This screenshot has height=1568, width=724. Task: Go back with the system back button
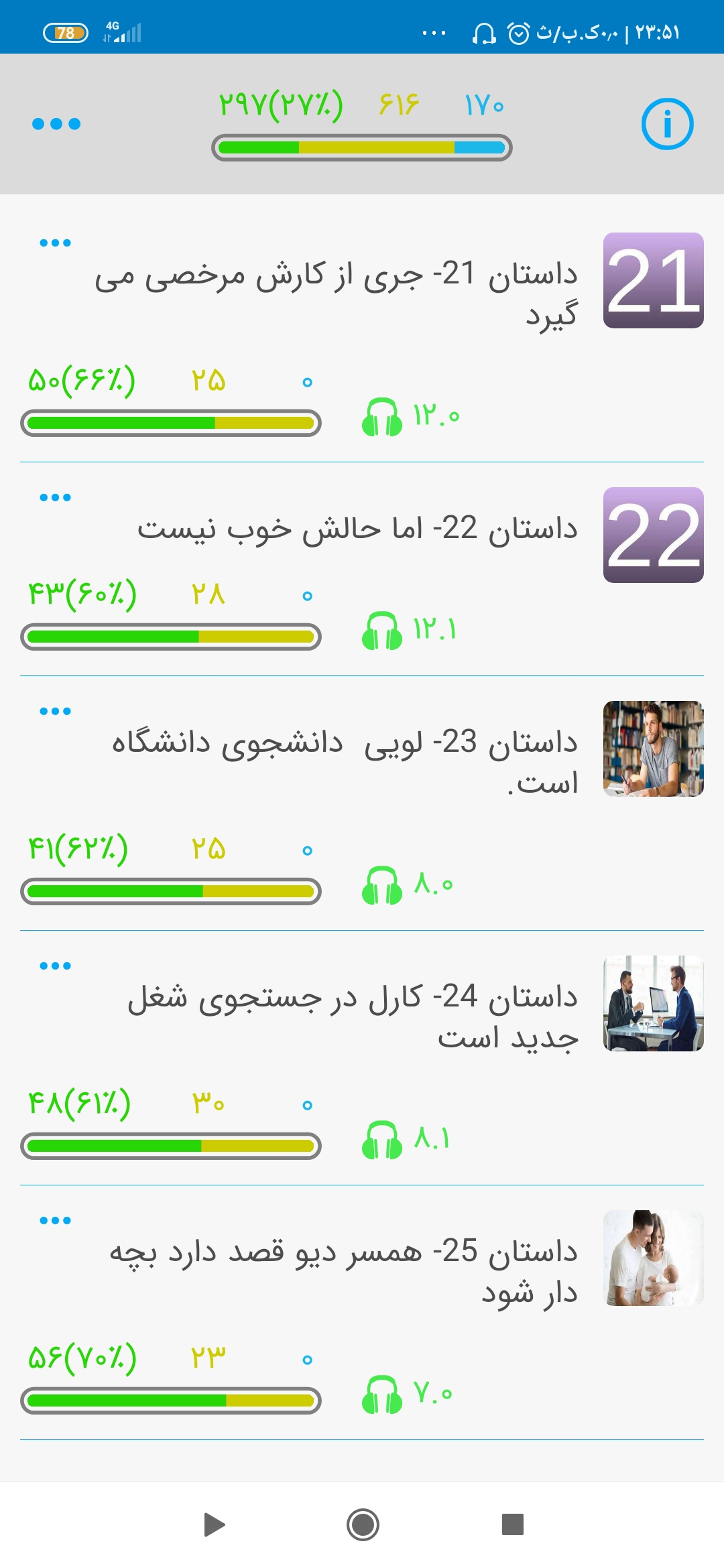pos(215,1524)
